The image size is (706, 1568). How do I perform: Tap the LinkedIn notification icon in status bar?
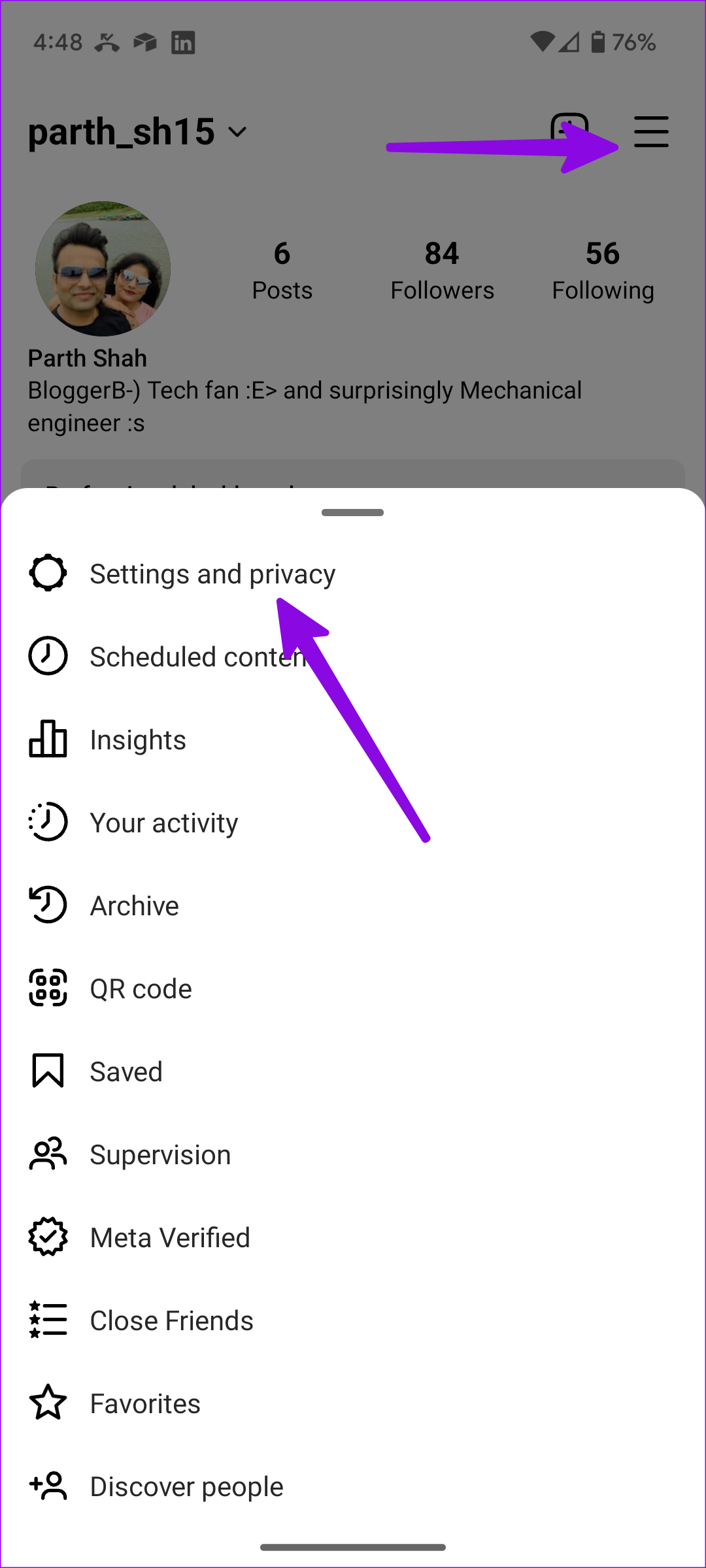(184, 42)
